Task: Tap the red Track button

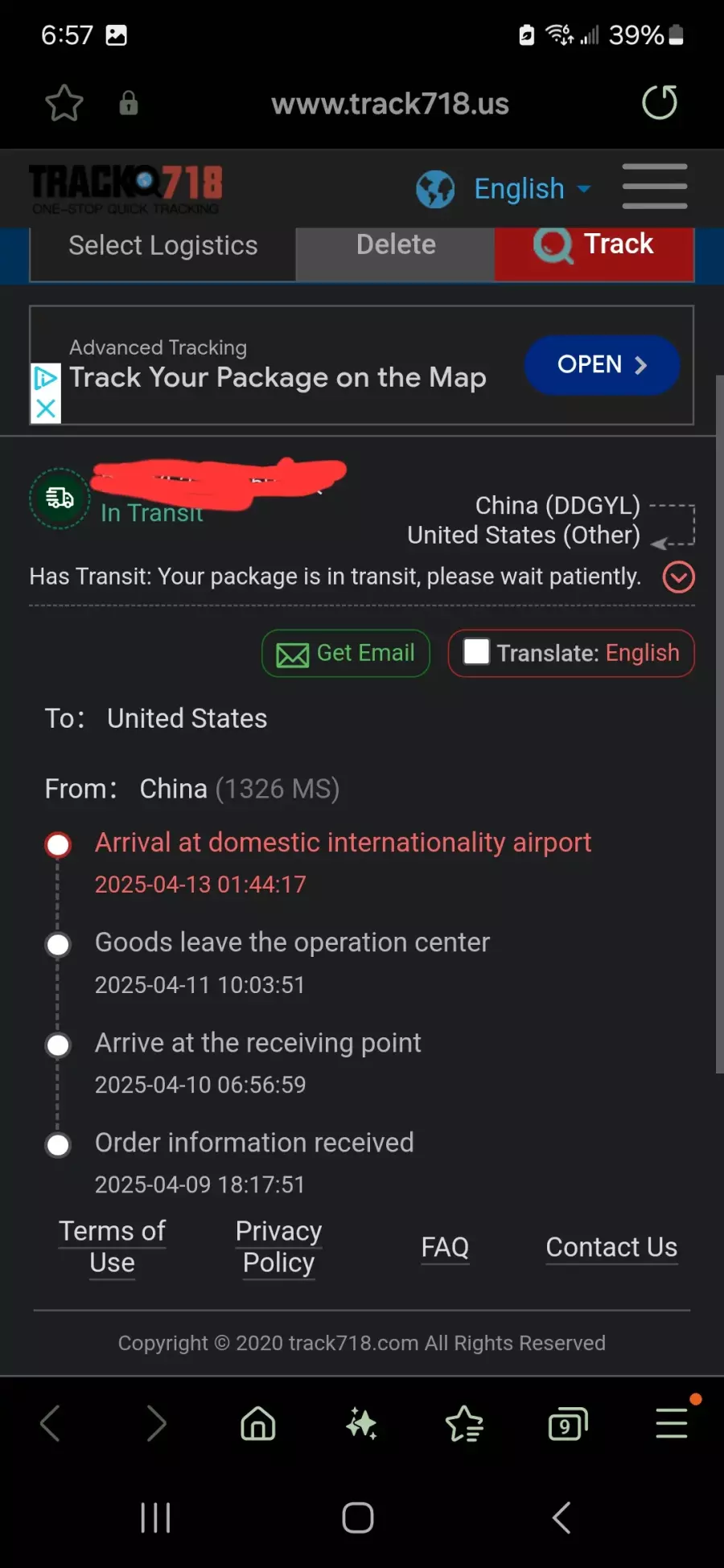Action: click(594, 245)
